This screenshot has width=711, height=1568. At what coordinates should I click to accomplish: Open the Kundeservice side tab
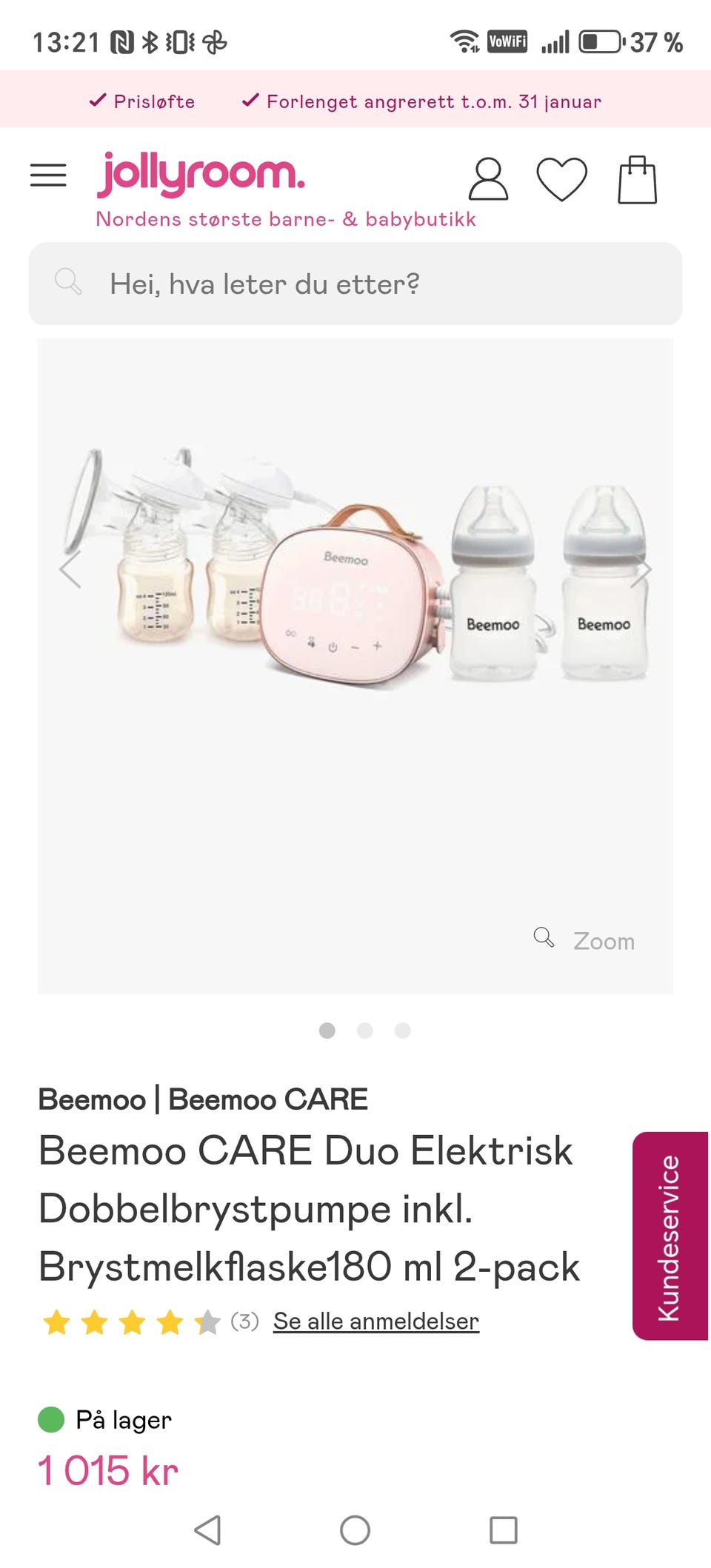tap(670, 1236)
